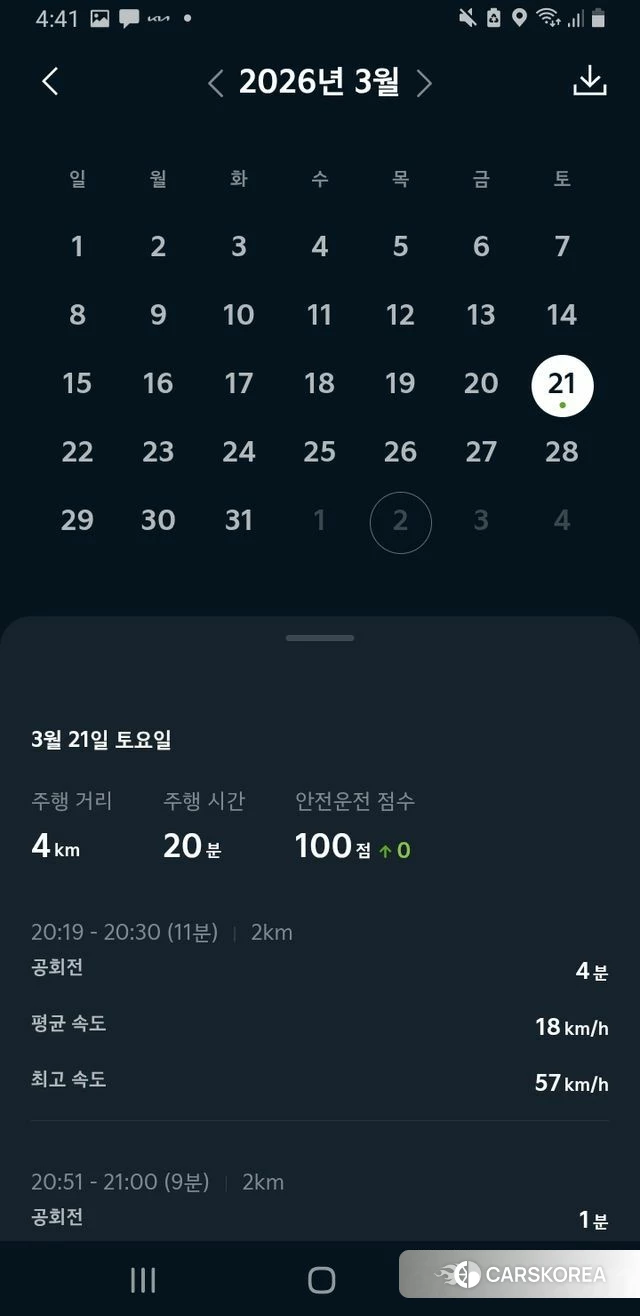Select March 10 on the calendar
The image size is (640, 1316).
pyautogui.click(x=238, y=315)
